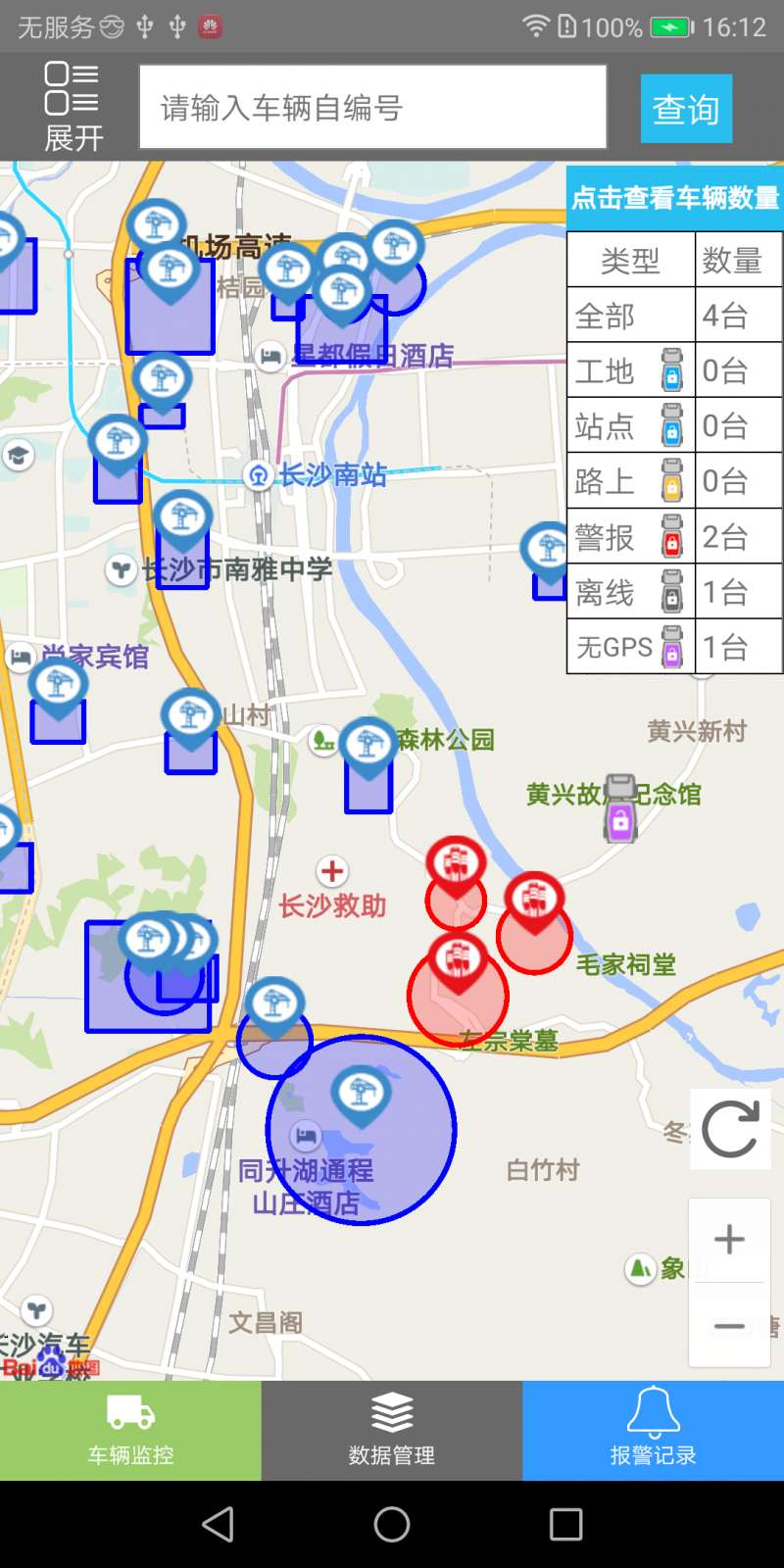Screen dimensions: 784x1568
Task: Tap the 查询 search button
Action: coord(686,109)
